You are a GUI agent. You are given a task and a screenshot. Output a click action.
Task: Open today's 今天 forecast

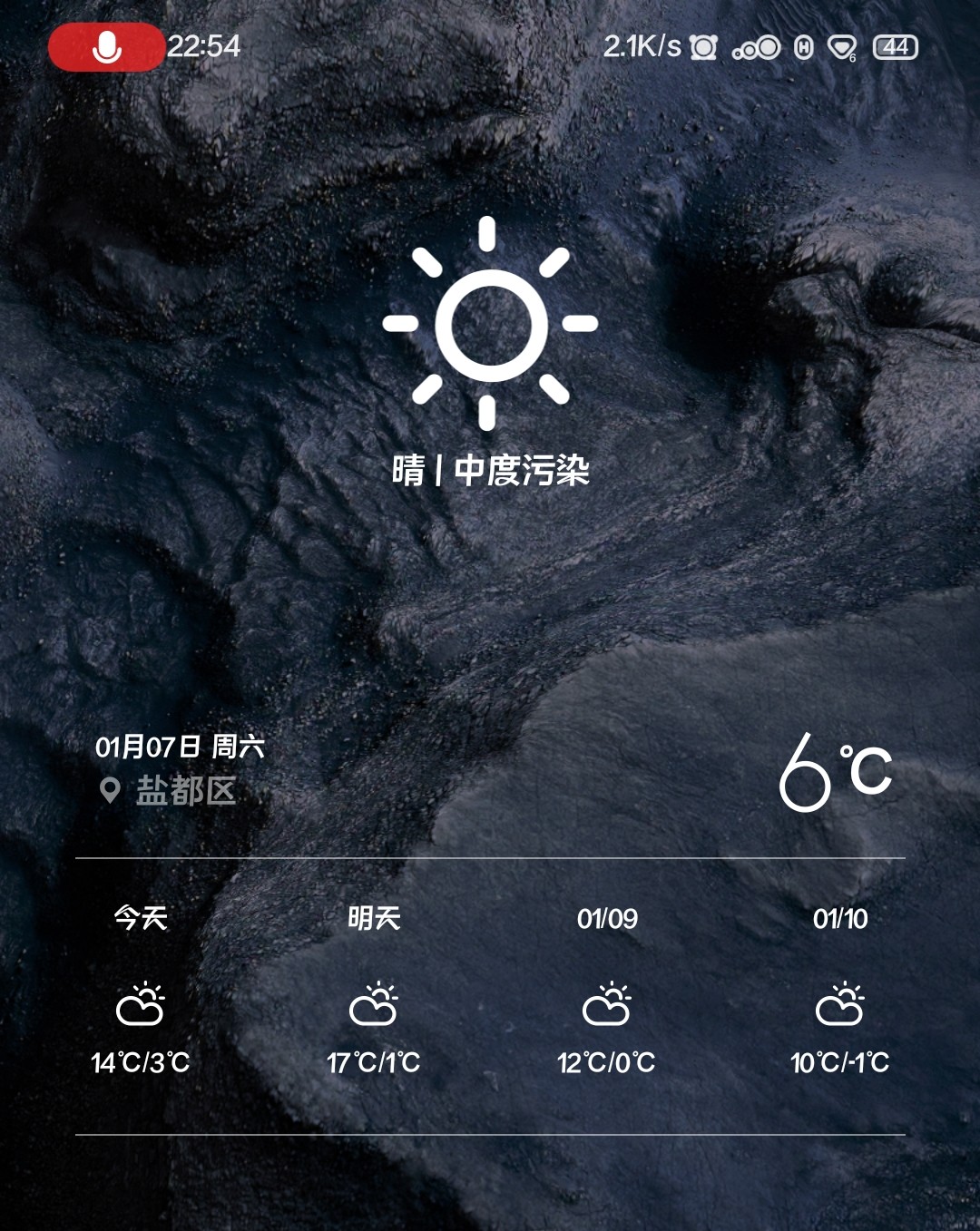[x=141, y=993]
